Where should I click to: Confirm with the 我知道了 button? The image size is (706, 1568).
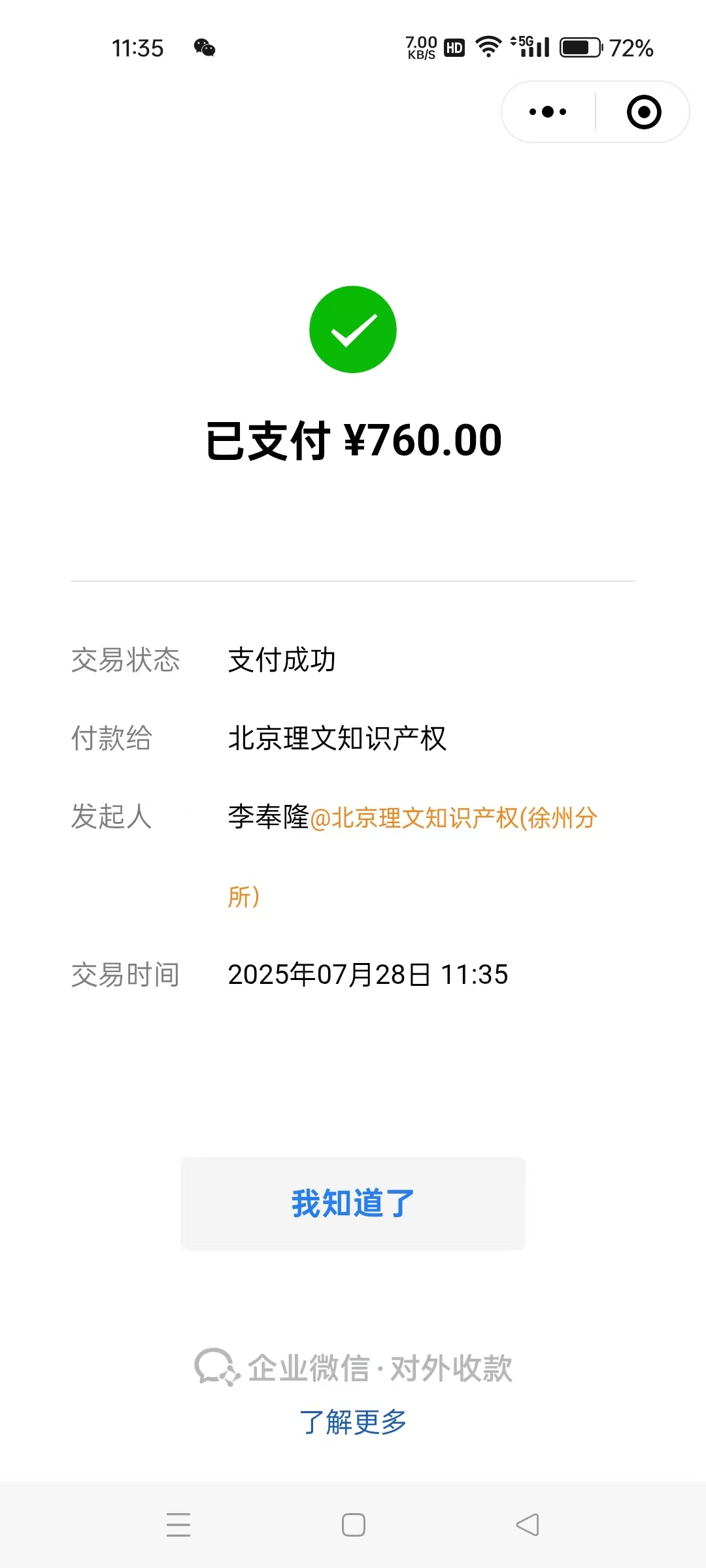coord(353,1203)
